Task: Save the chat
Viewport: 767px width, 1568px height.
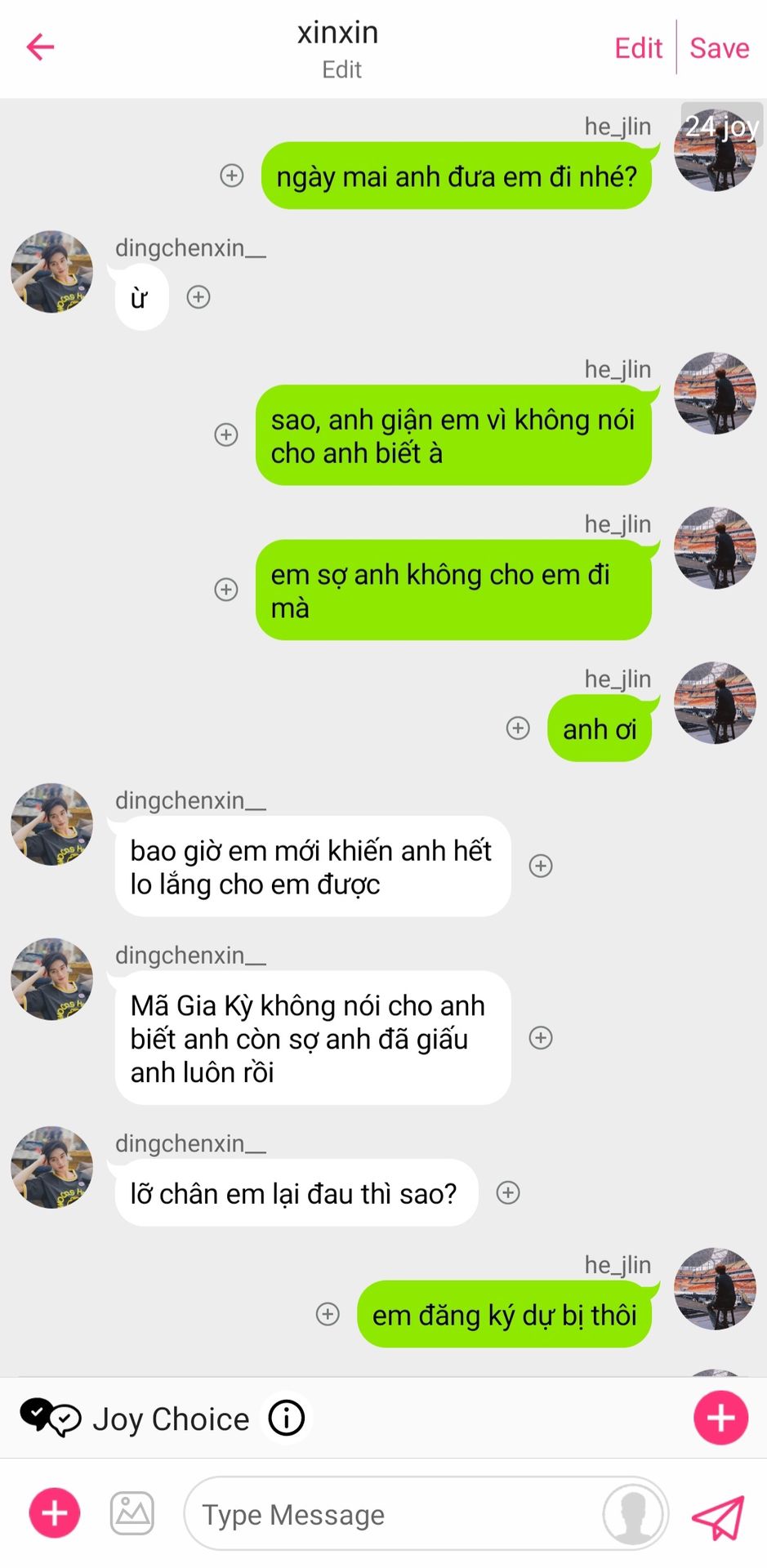Action: (x=719, y=49)
